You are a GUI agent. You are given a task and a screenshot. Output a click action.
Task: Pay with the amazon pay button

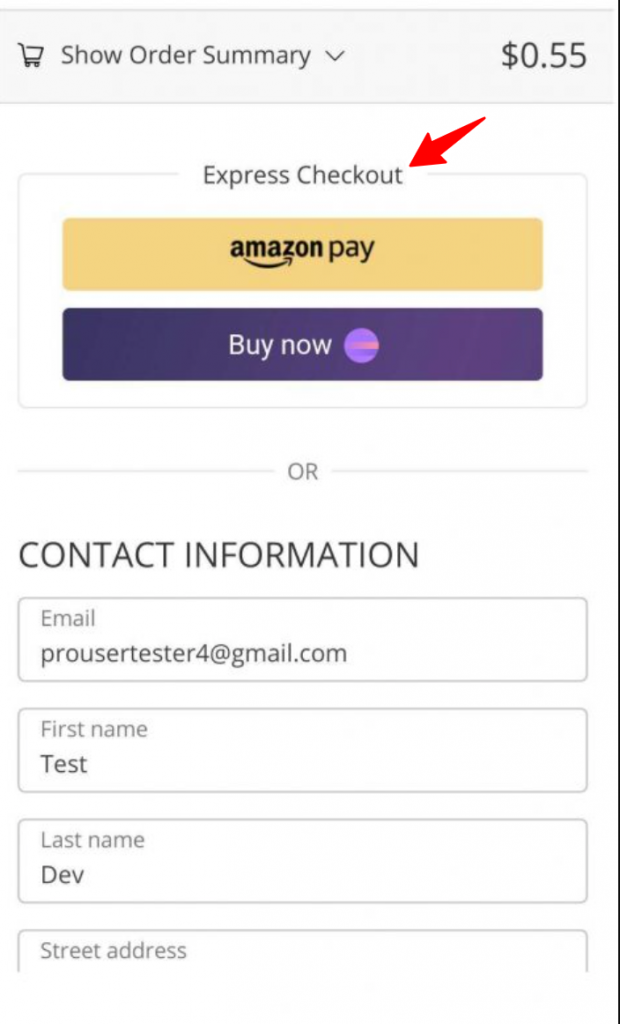[302, 254]
